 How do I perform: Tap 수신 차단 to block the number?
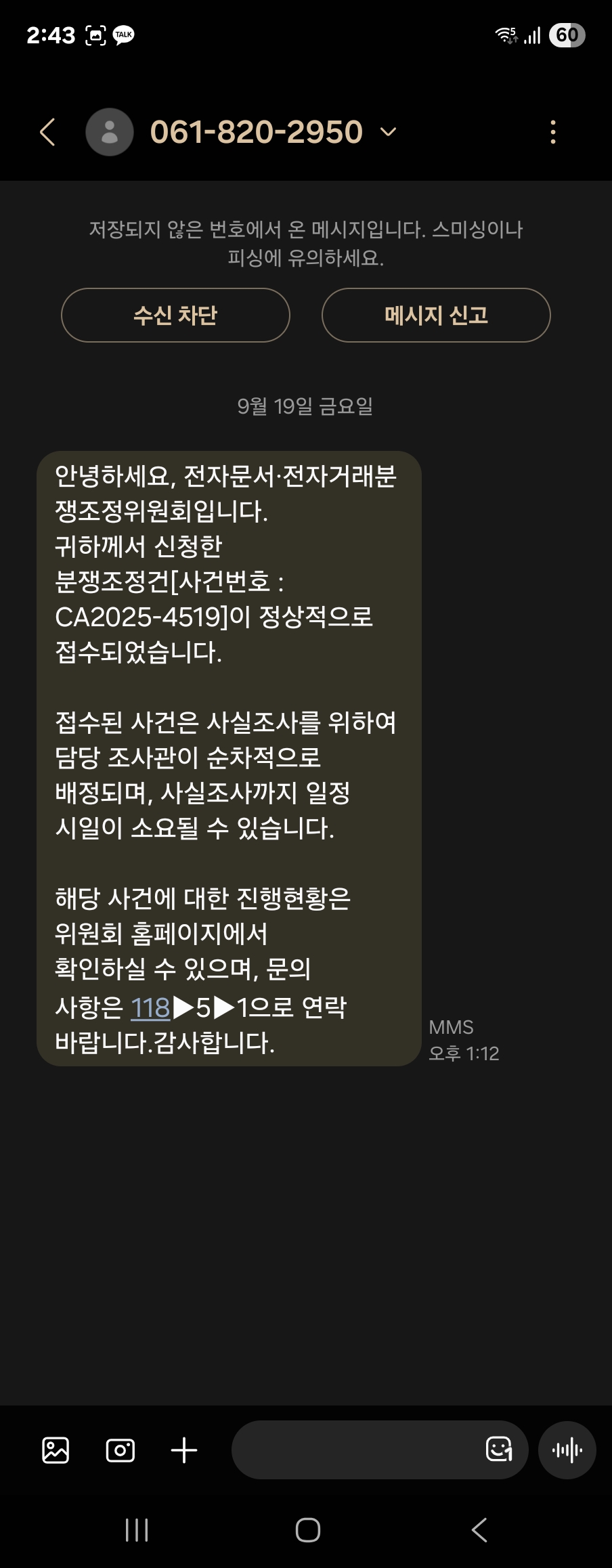pos(175,315)
